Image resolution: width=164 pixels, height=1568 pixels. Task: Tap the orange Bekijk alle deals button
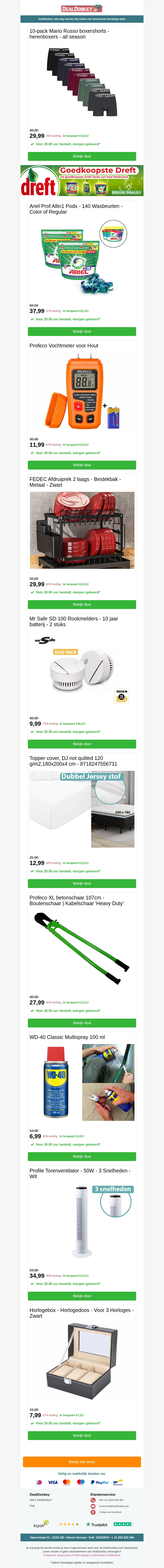coord(82,1461)
